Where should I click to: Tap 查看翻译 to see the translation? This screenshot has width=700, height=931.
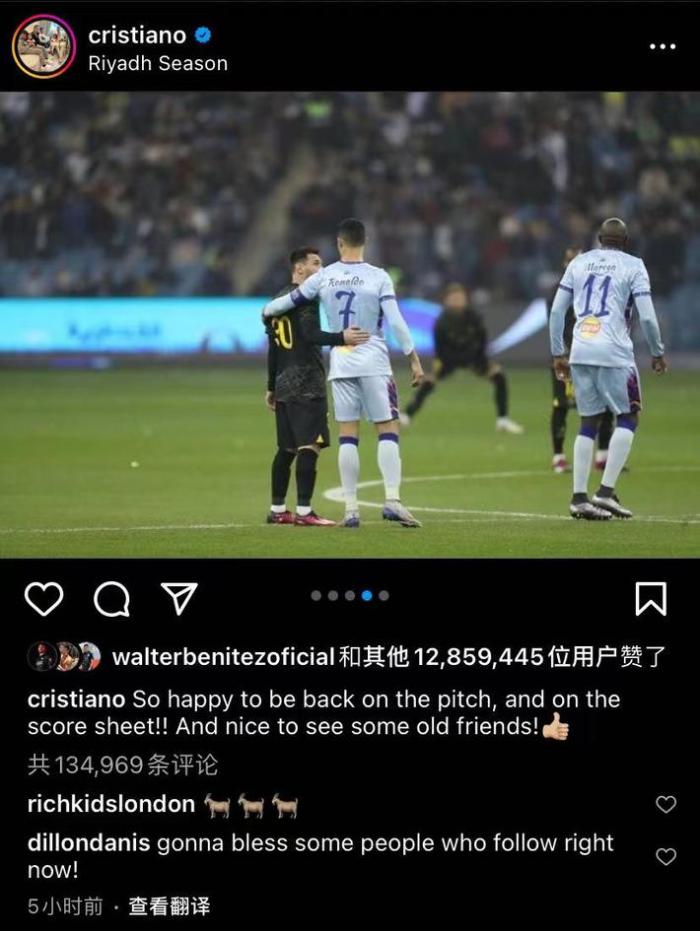pos(169,907)
